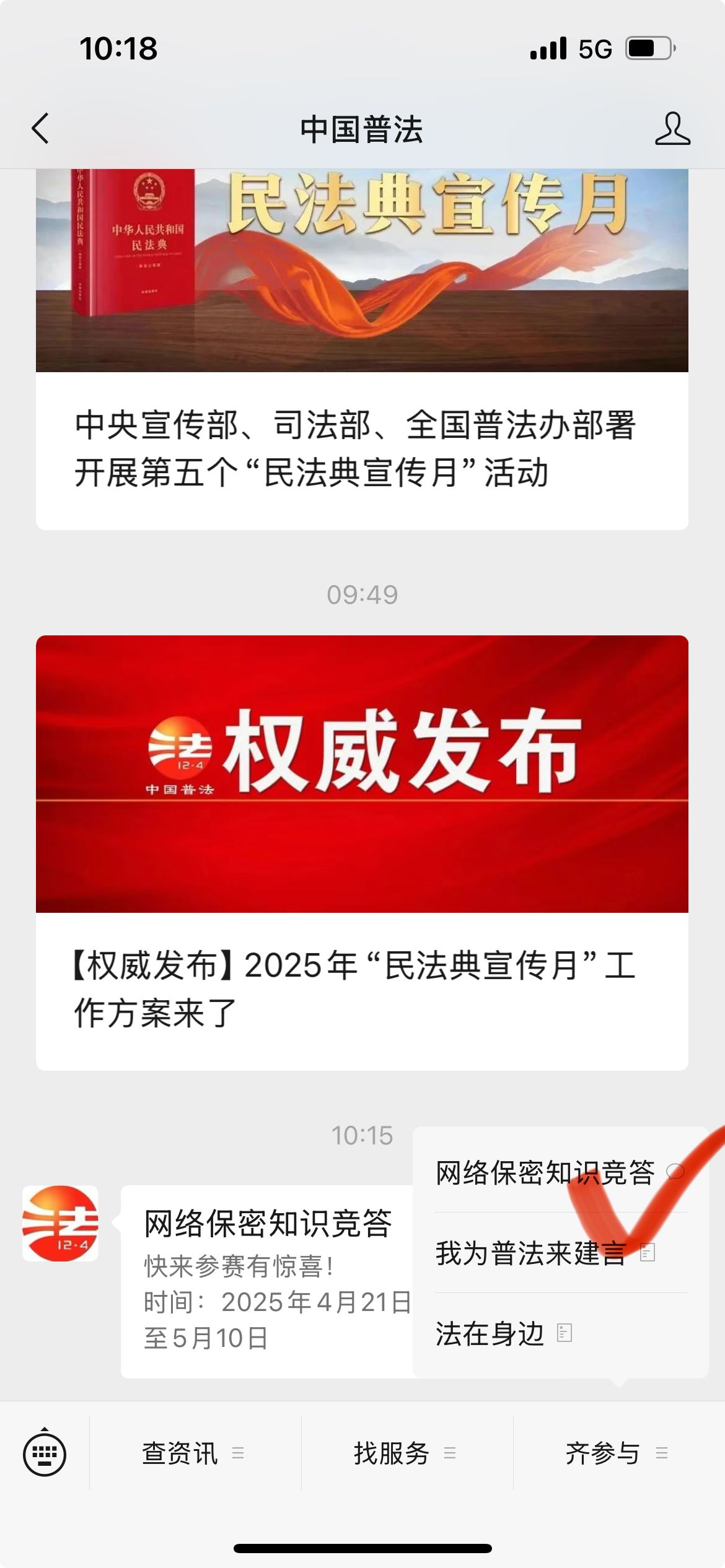The width and height of the screenshot is (725, 1568).
Task: Tap the 中国普法 avatar beside the message
Action: coord(60,1223)
